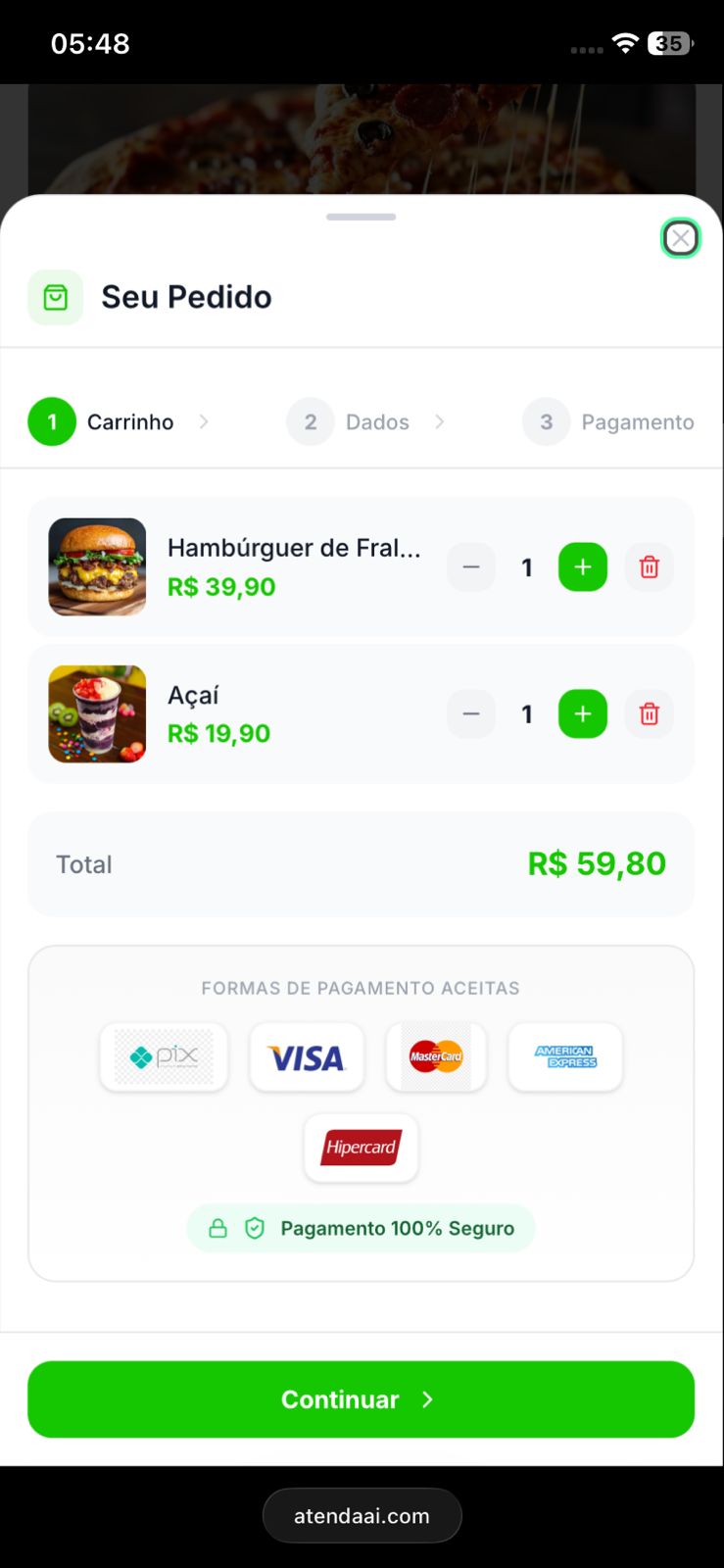Click the Açaí product thumbnail
This screenshot has width=724, height=1568.
coord(96,713)
